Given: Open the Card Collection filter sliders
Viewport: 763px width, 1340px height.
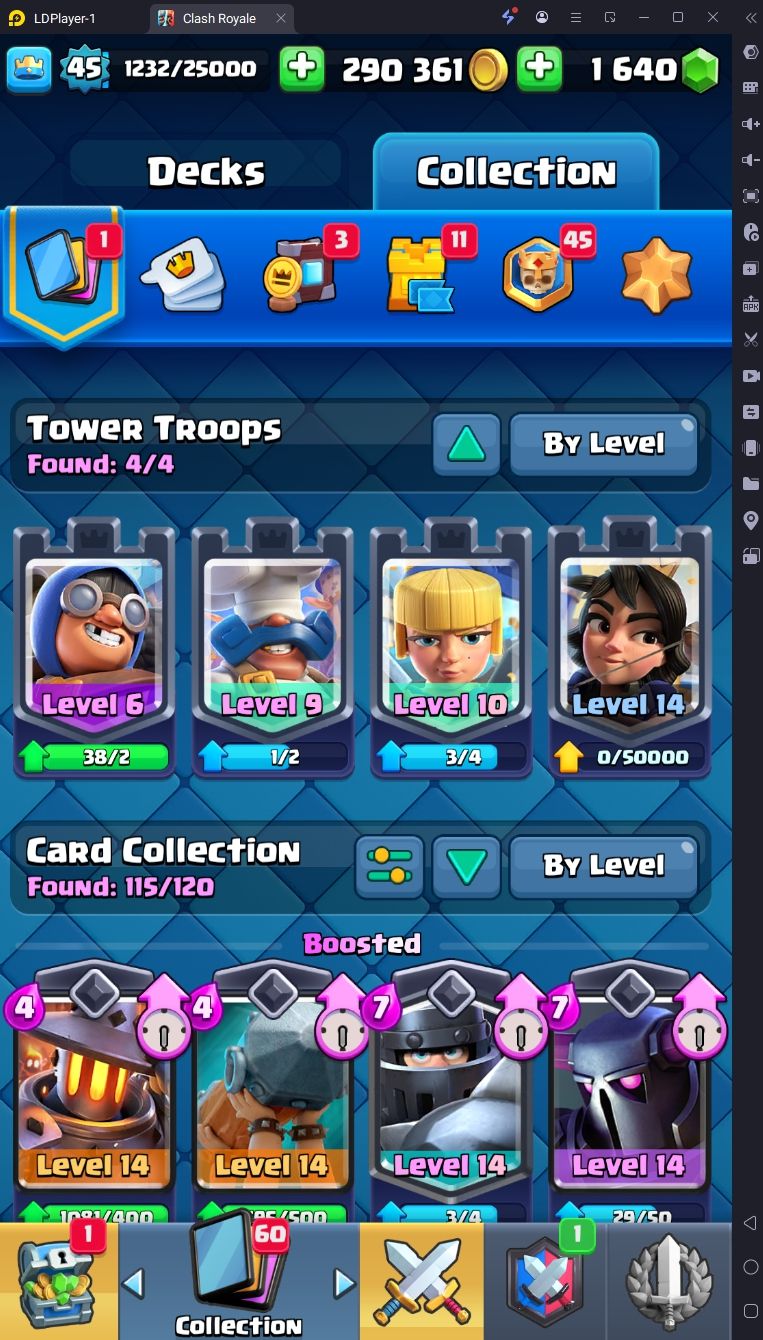Looking at the screenshot, I should point(389,866).
